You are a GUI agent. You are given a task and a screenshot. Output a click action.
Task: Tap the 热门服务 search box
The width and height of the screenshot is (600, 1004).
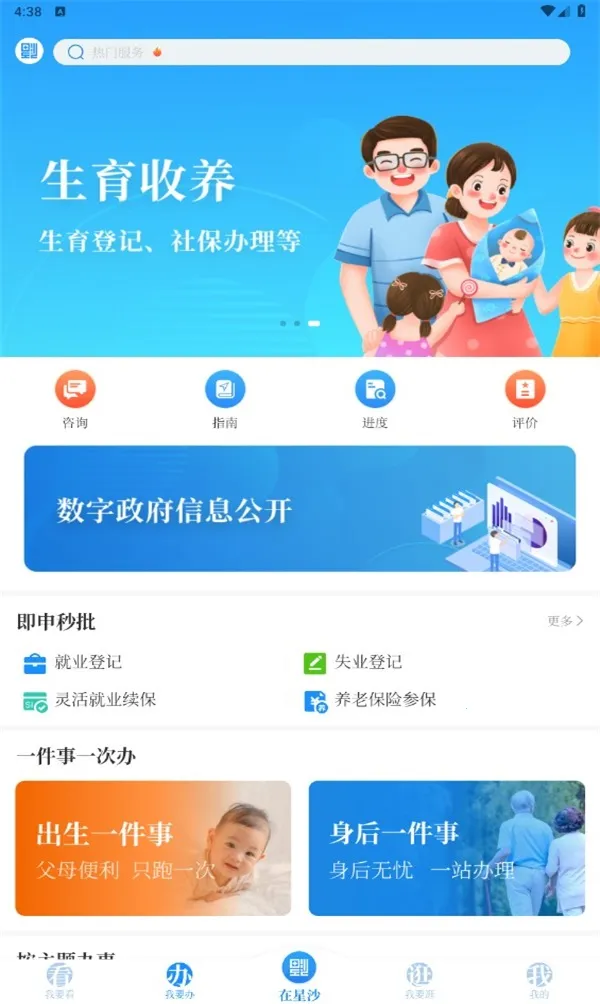point(311,52)
